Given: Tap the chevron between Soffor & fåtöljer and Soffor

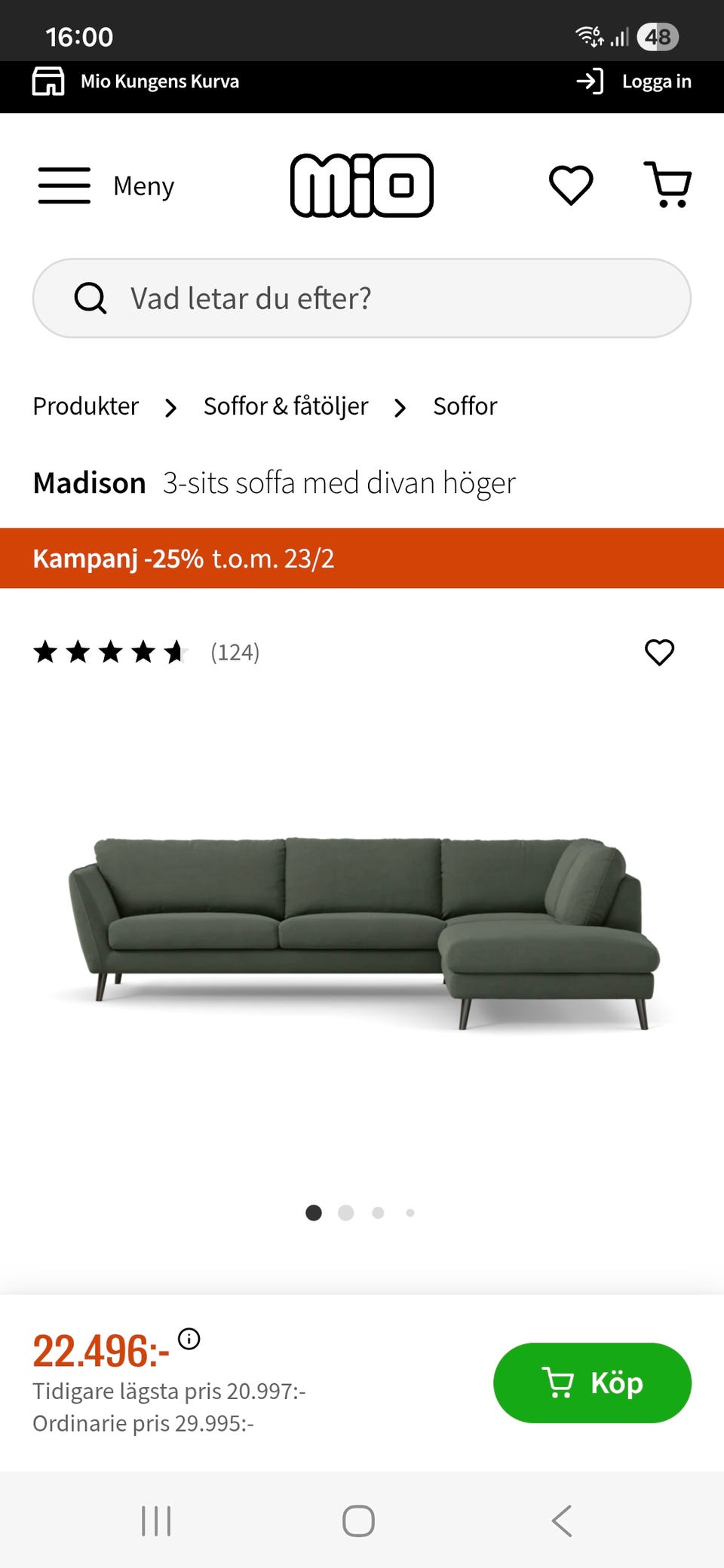Looking at the screenshot, I should [x=400, y=407].
